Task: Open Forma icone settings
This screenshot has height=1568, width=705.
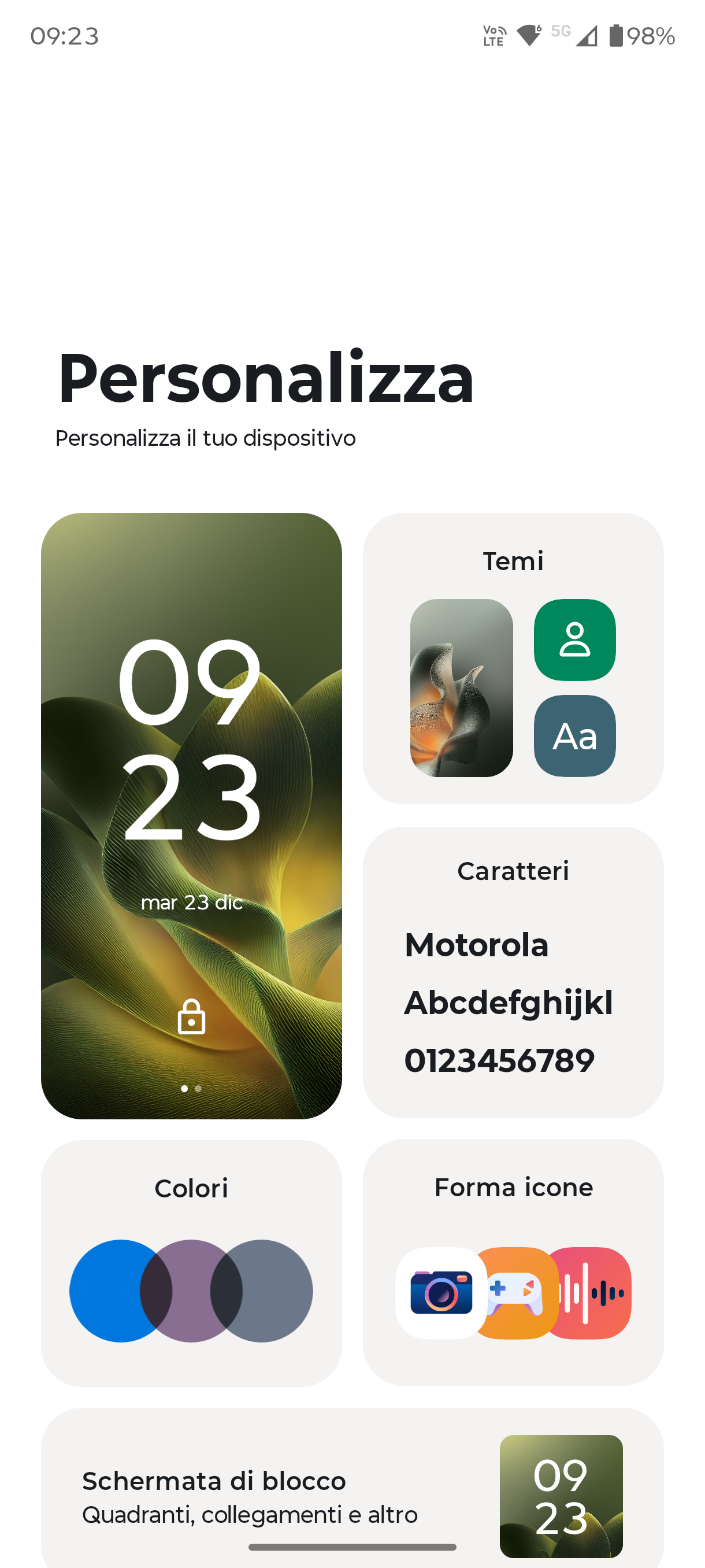Action: [x=513, y=1262]
